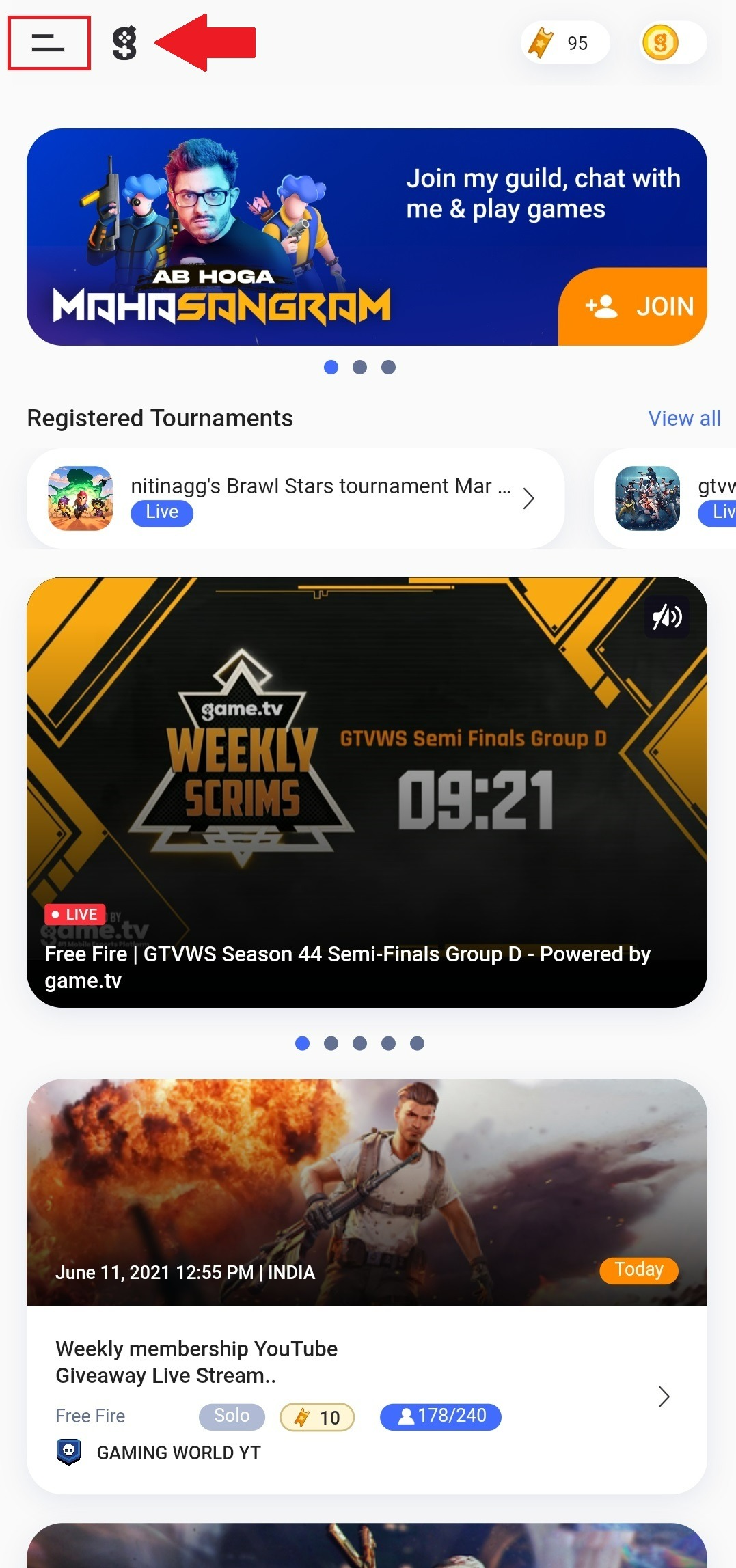Join the guild from the Mahasangram banner
The height and width of the screenshot is (1568, 736).
(x=633, y=306)
